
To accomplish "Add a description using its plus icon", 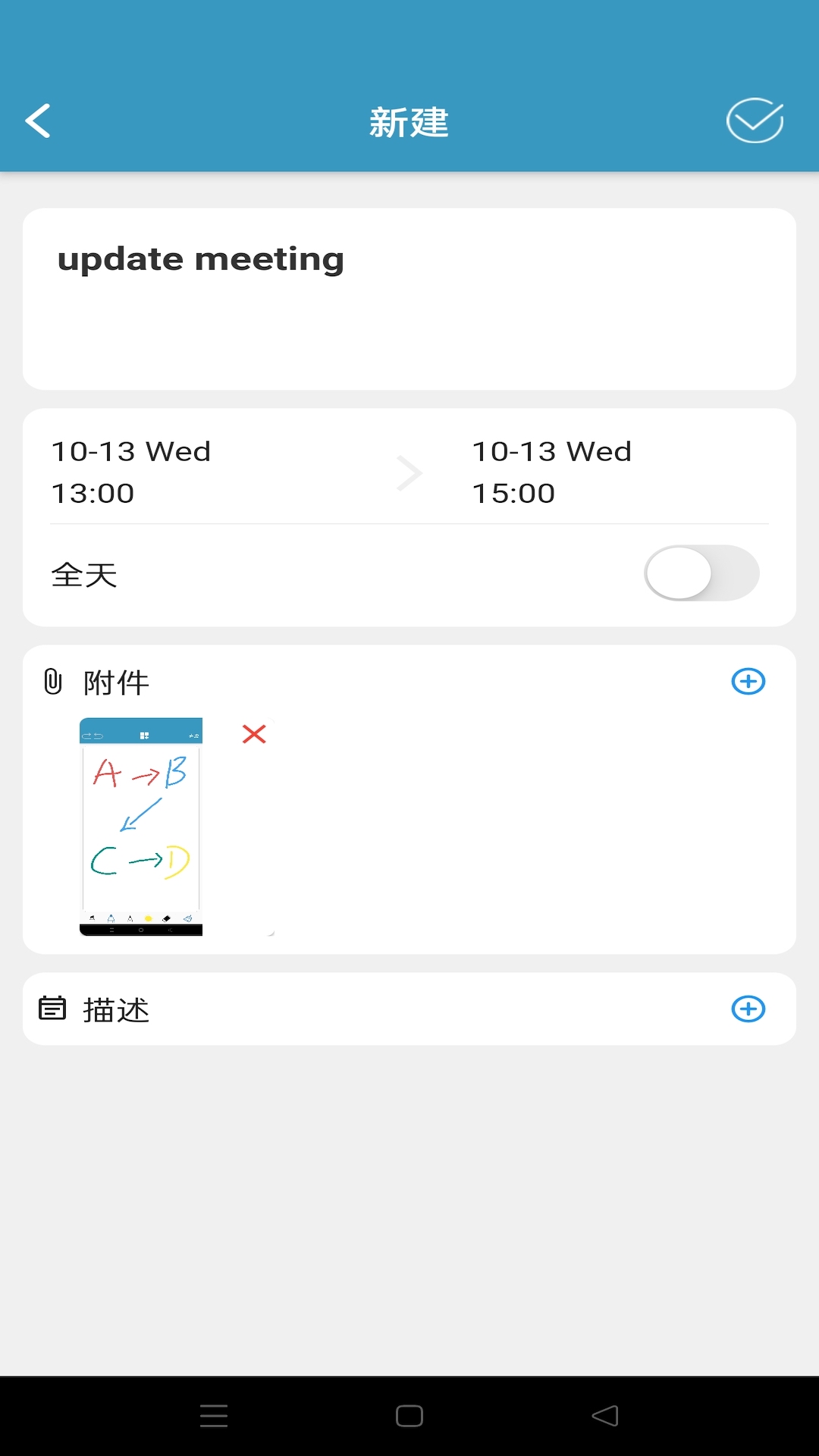I will [x=748, y=1009].
